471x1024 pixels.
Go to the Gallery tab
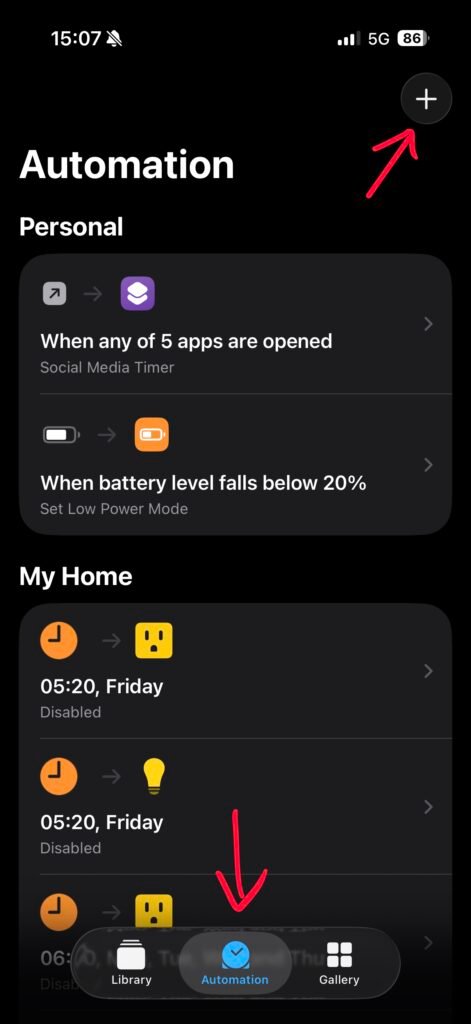coord(339,964)
